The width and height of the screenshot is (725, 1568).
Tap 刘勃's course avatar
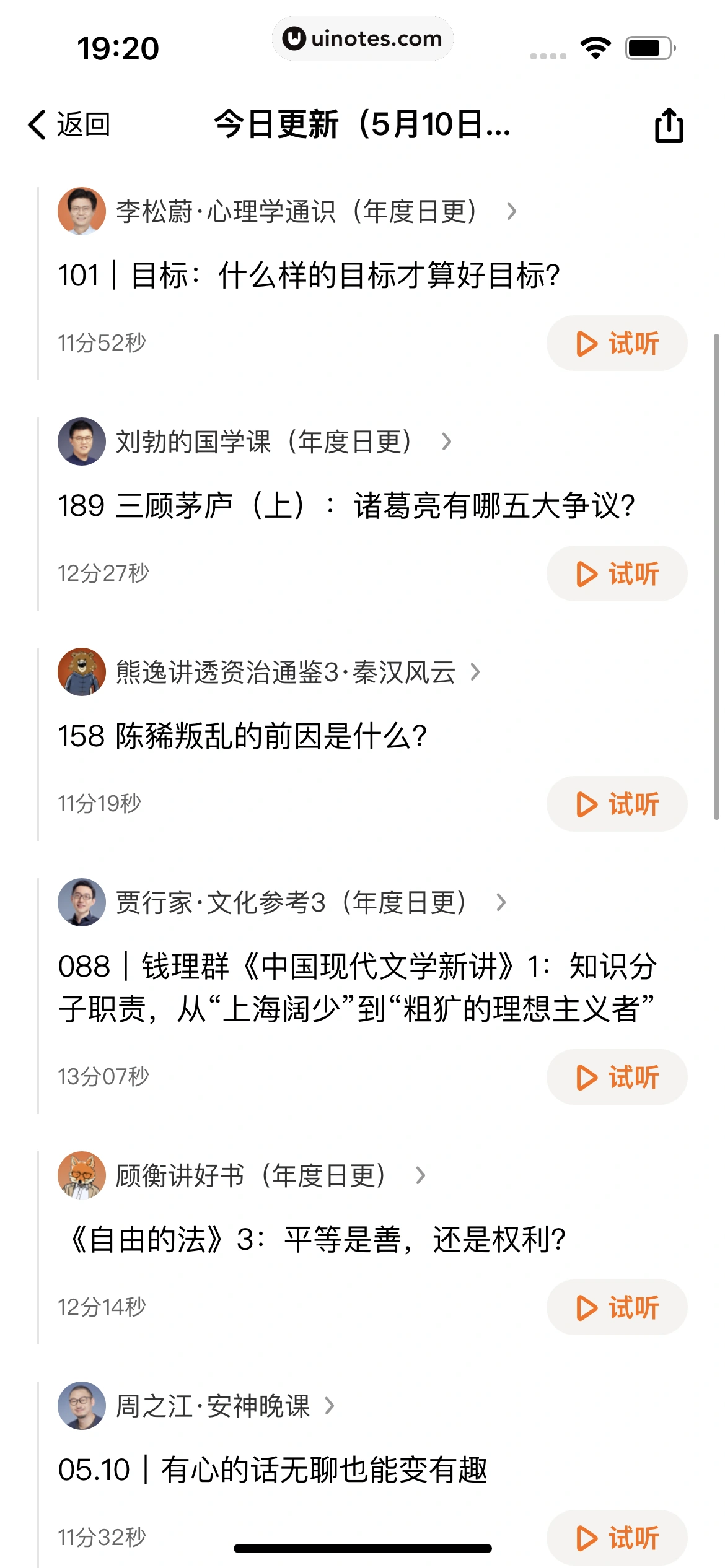81,442
